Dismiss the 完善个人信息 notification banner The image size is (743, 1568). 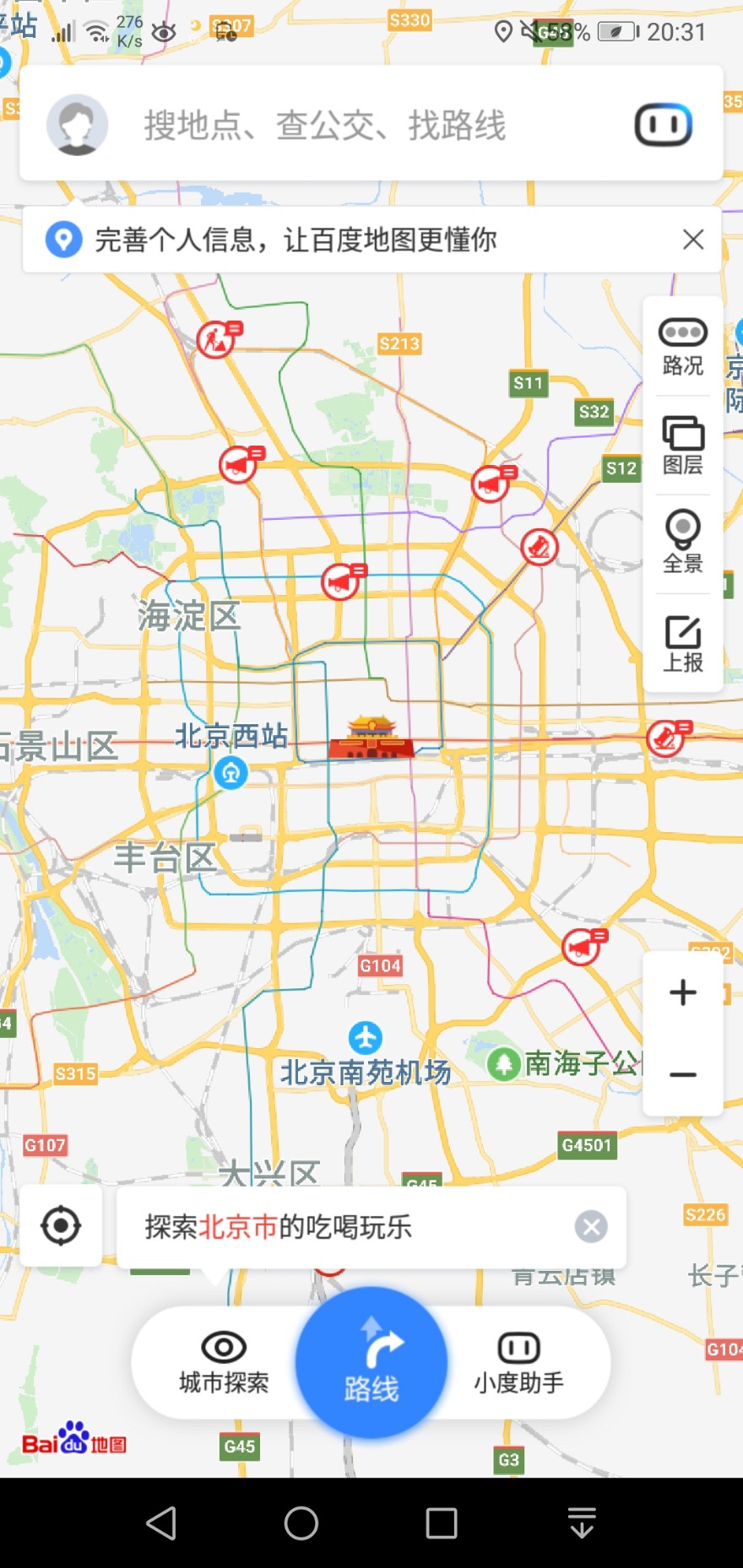[693, 240]
